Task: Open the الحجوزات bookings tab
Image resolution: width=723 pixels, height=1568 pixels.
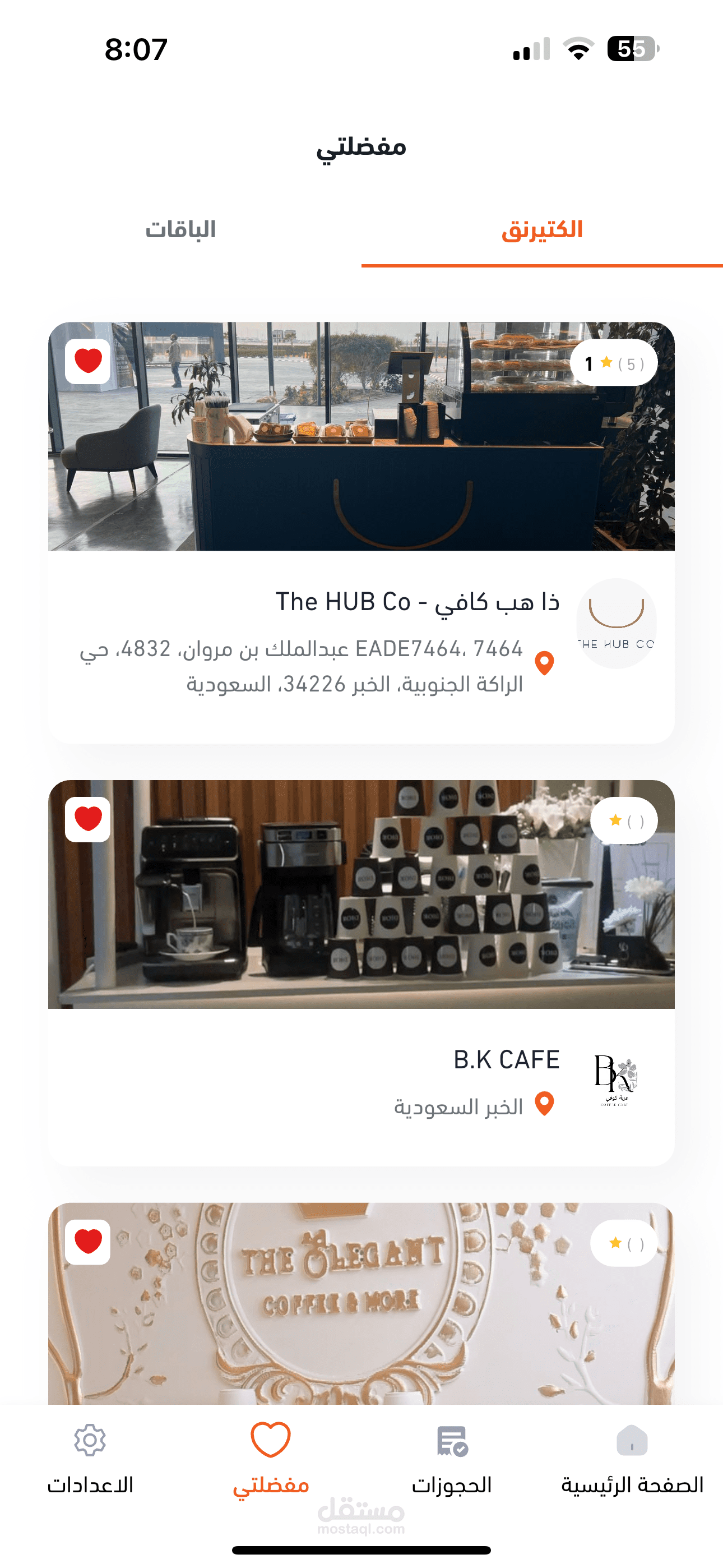Action: coord(452,1459)
